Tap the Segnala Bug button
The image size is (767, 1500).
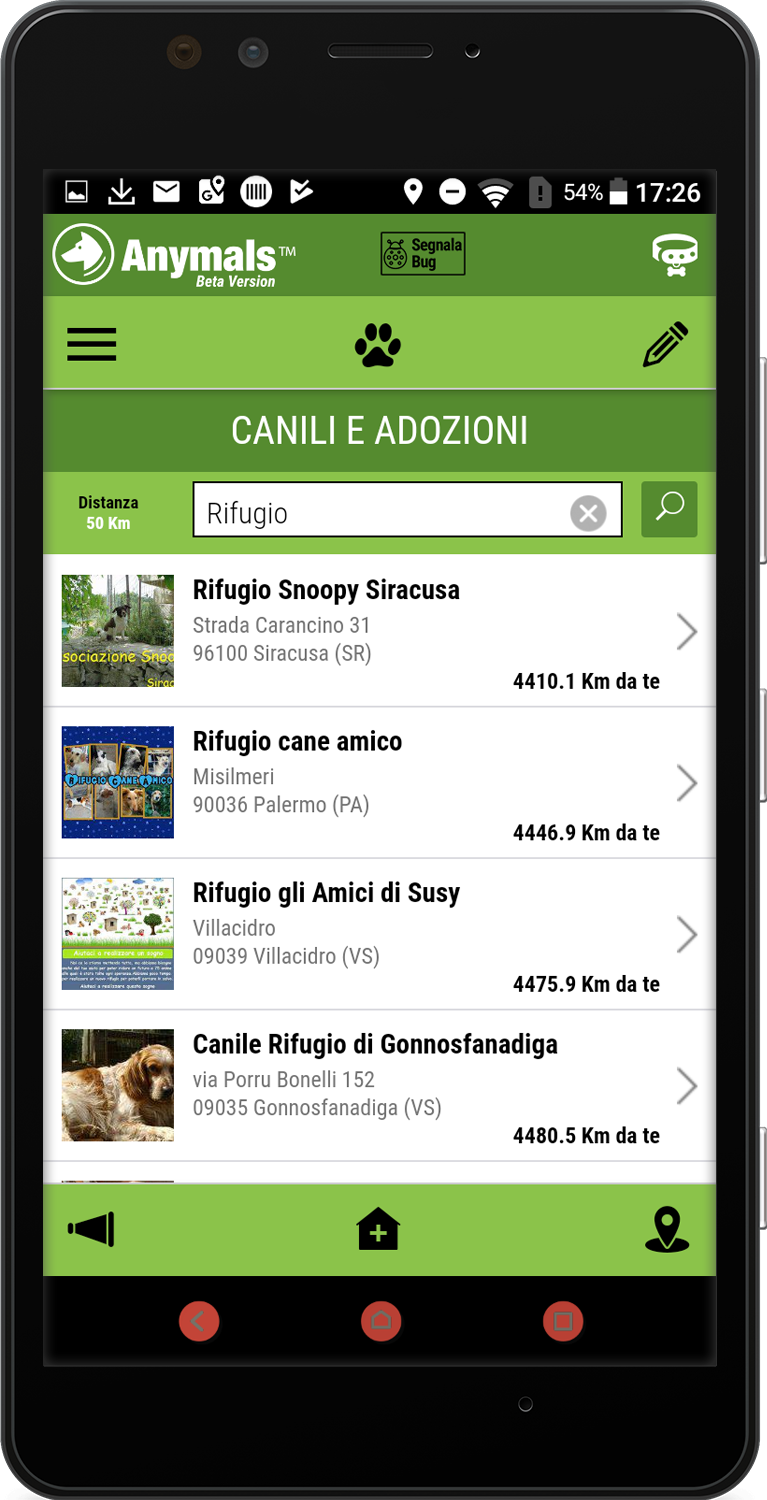click(423, 254)
